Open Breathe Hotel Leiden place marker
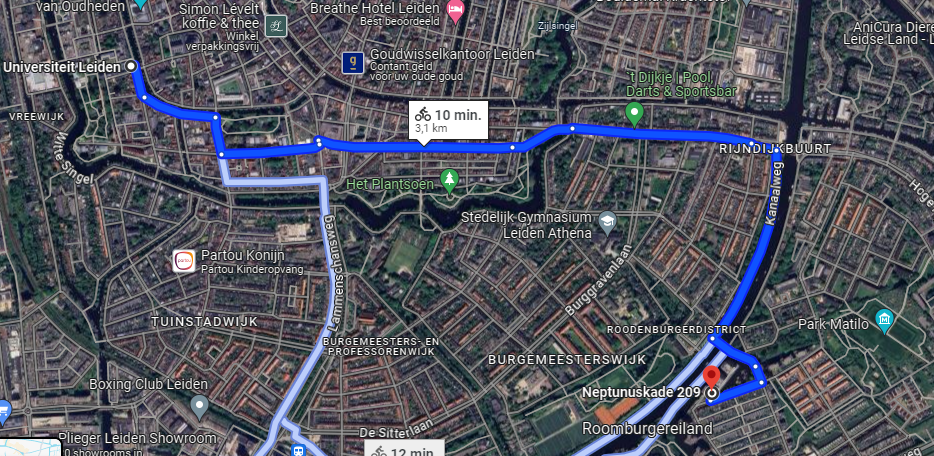Screen dimensions: 934x456 click(x=456, y=11)
